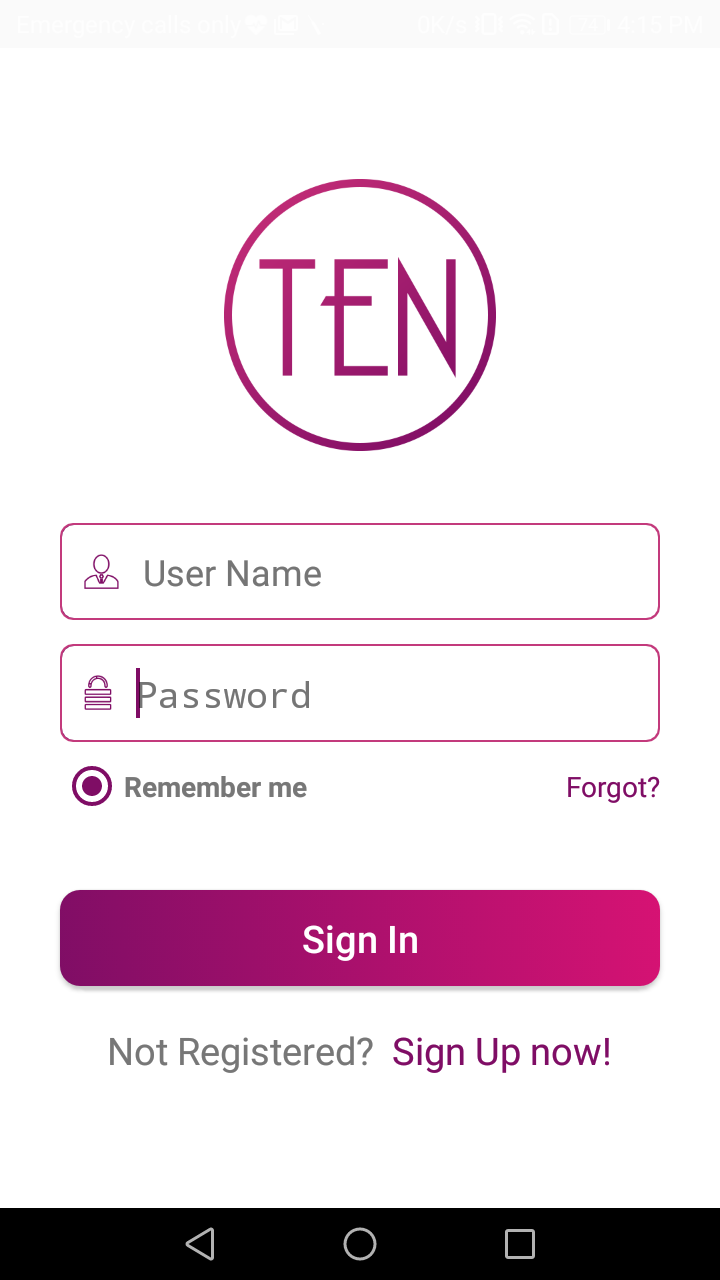Tap the Sign In button

pos(360,939)
